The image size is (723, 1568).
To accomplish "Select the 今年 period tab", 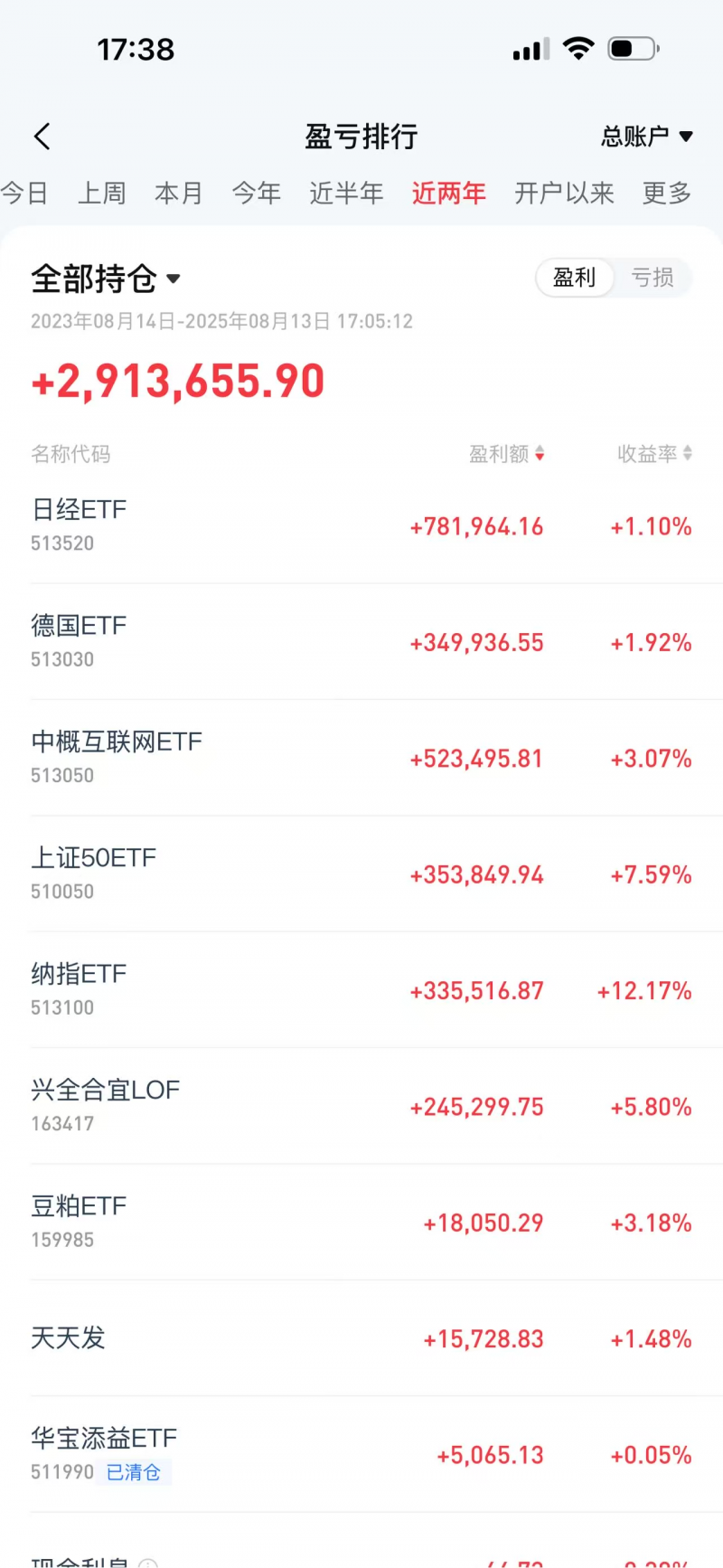I will coord(257,193).
